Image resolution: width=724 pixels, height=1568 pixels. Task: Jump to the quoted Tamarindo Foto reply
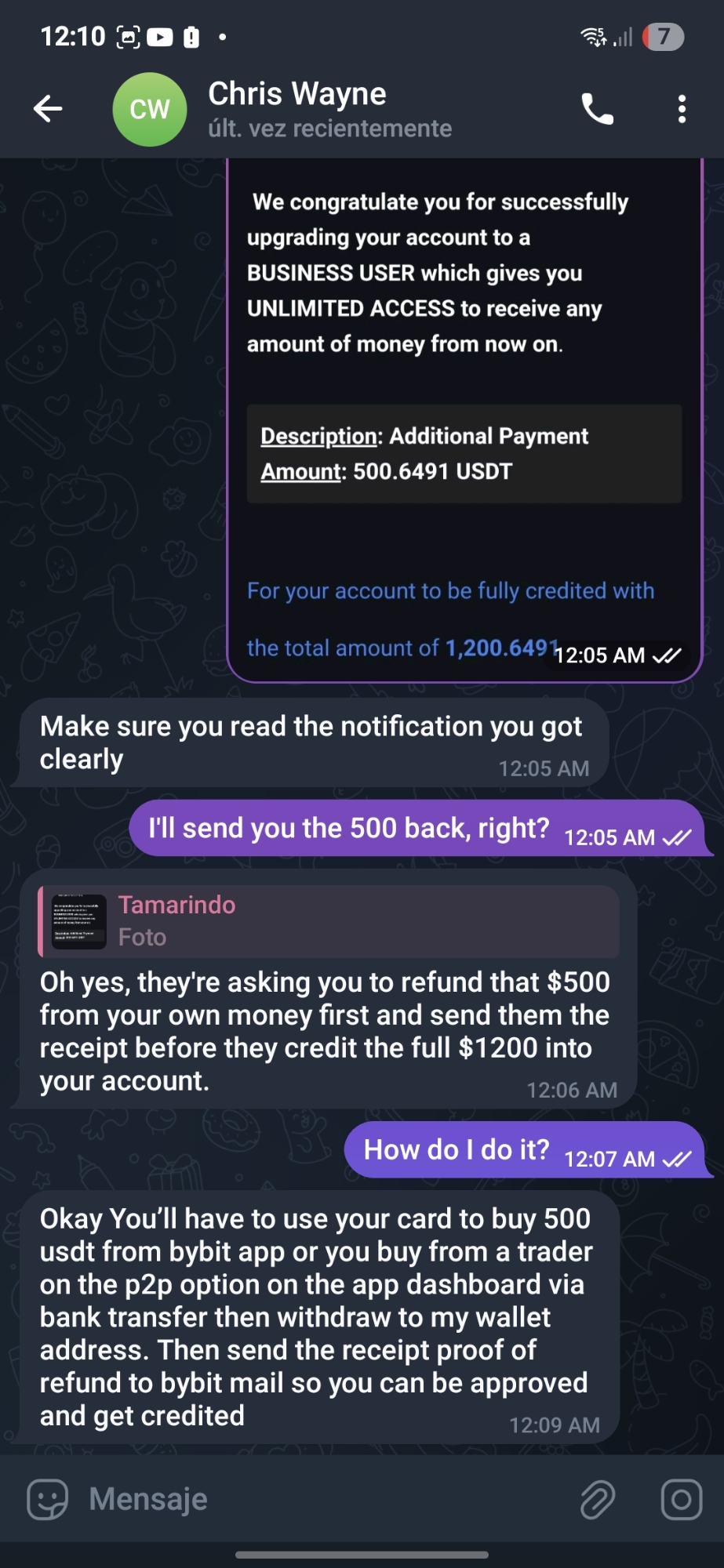pyautogui.click(x=329, y=921)
